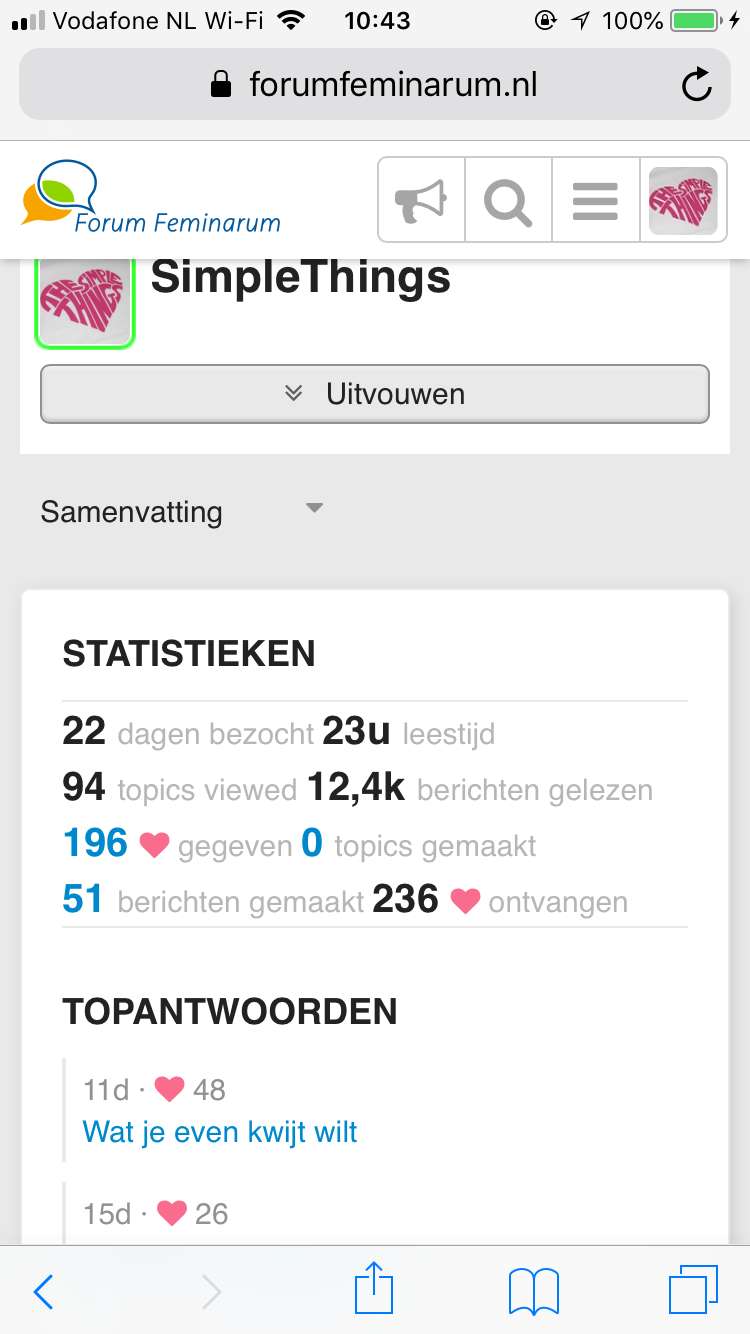
Task: Open the Safari share sheet
Action: pyautogui.click(x=375, y=1291)
